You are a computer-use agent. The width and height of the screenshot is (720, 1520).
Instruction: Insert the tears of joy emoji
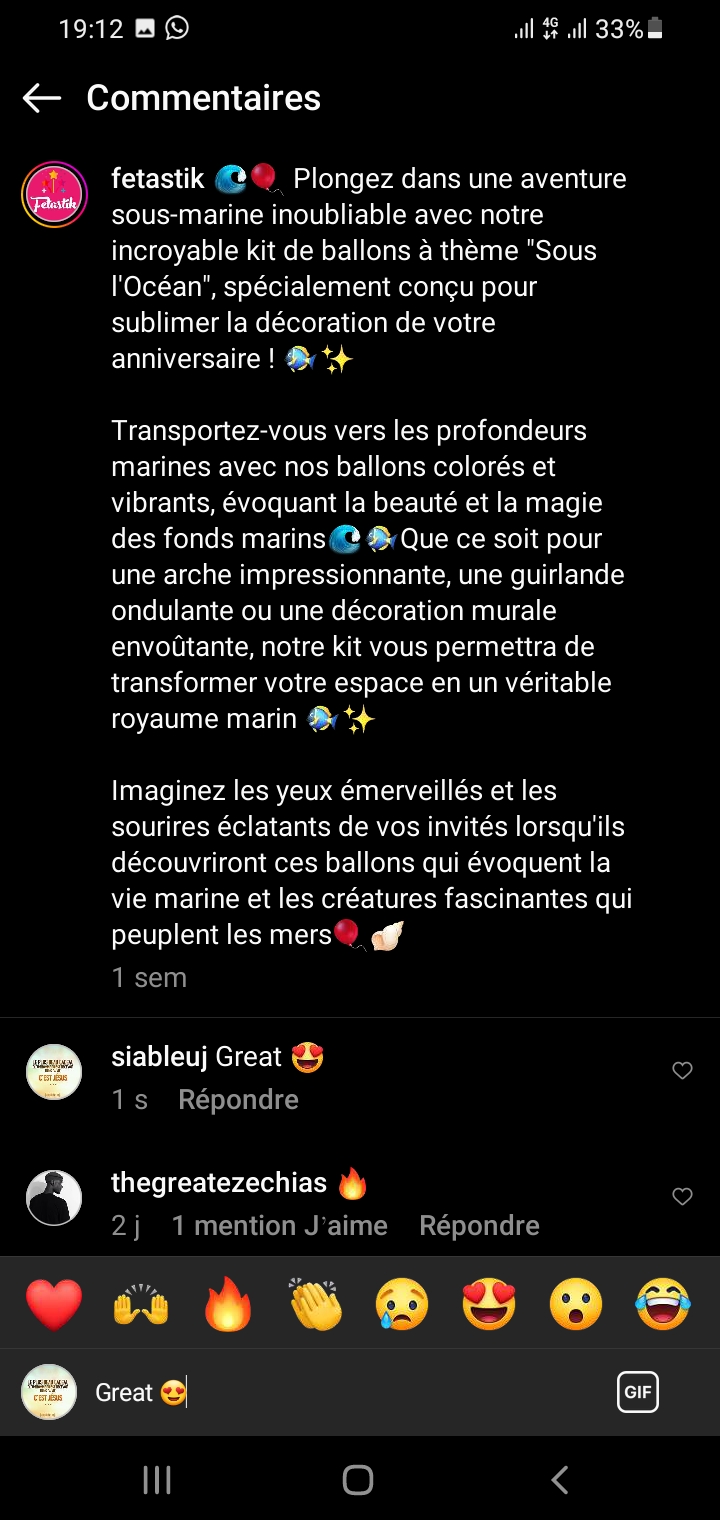pyautogui.click(x=663, y=1304)
